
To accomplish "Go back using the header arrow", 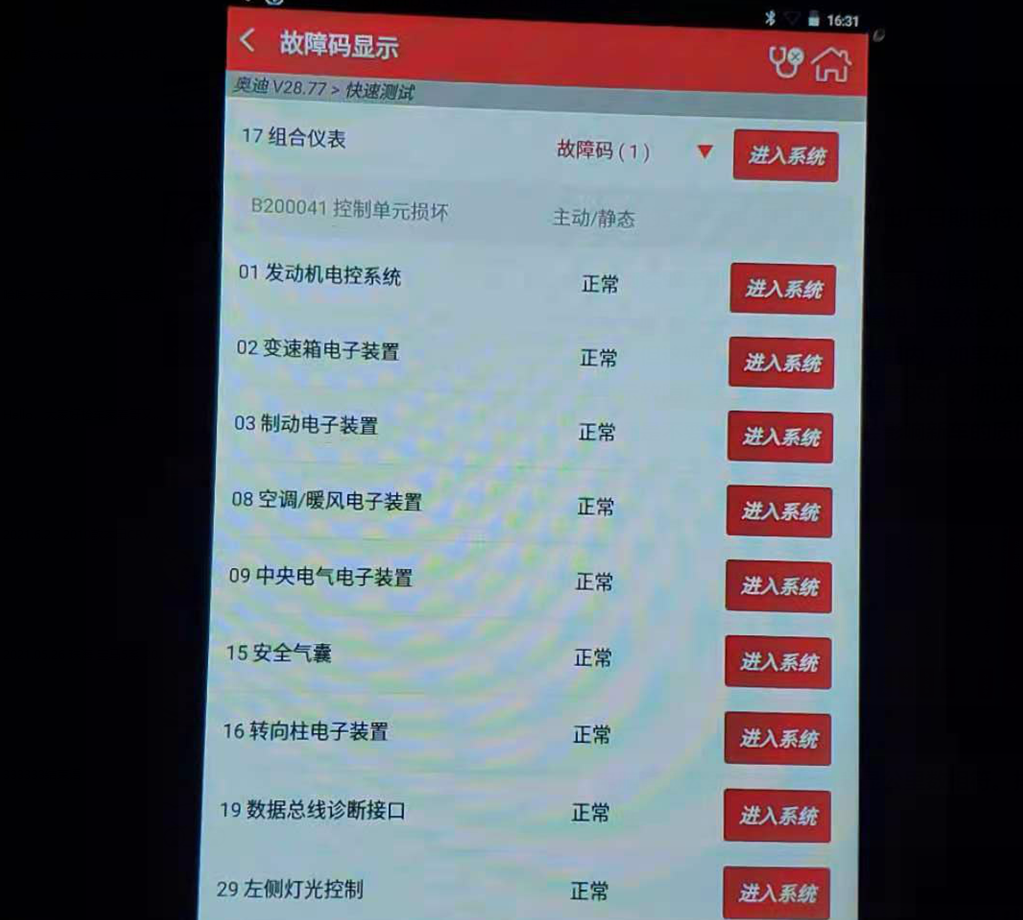I will (247, 40).
